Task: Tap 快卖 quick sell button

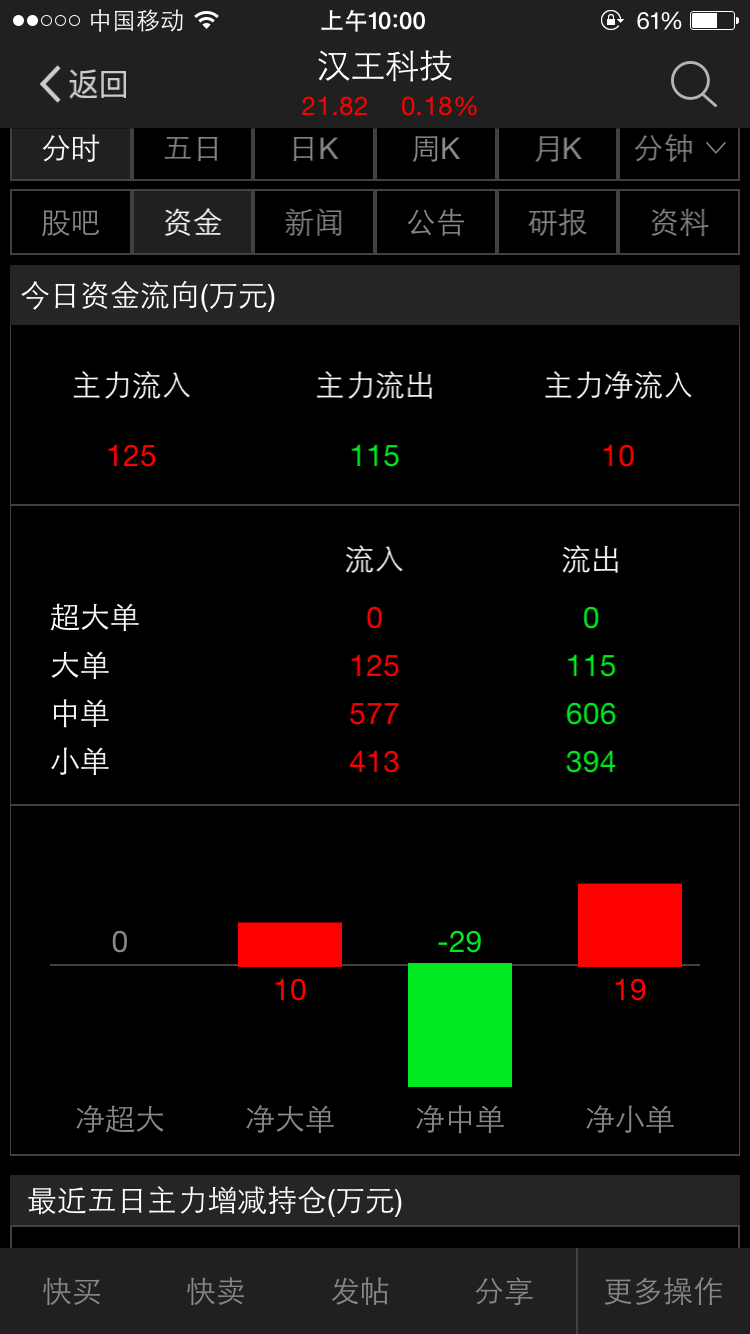Action: [x=216, y=1291]
